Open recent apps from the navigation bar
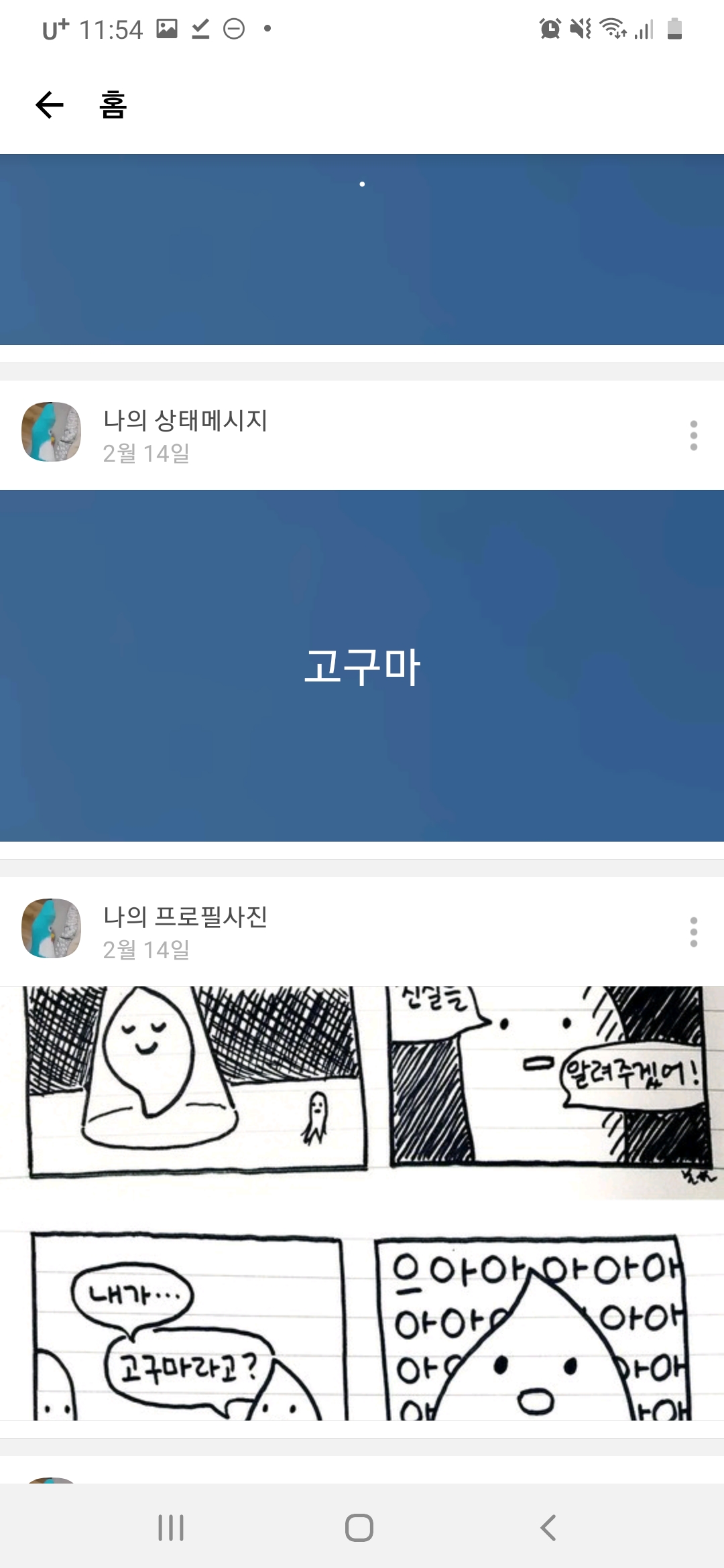 click(171, 1528)
